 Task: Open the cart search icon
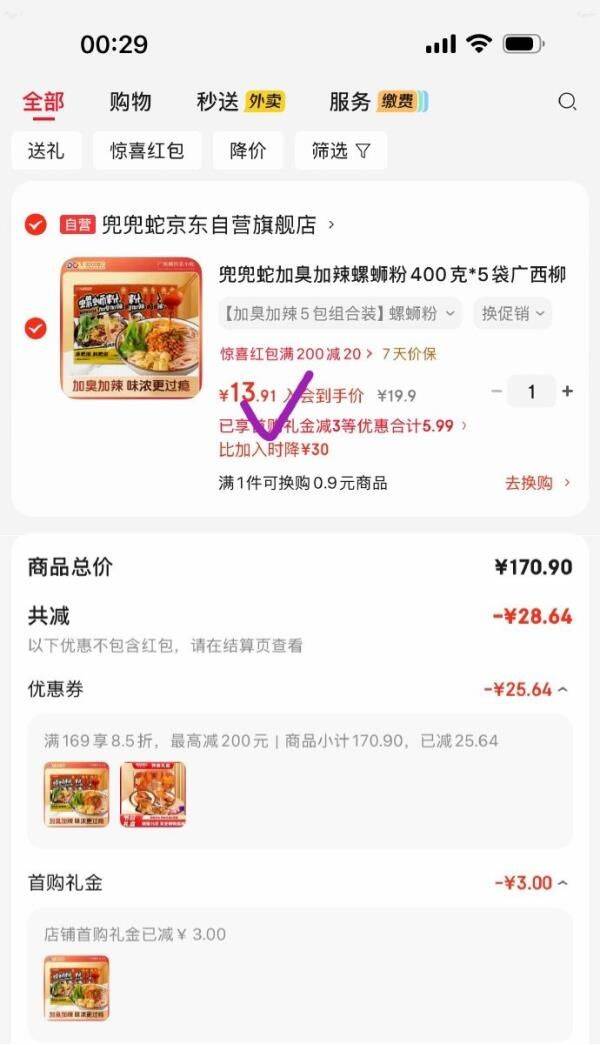point(567,101)
